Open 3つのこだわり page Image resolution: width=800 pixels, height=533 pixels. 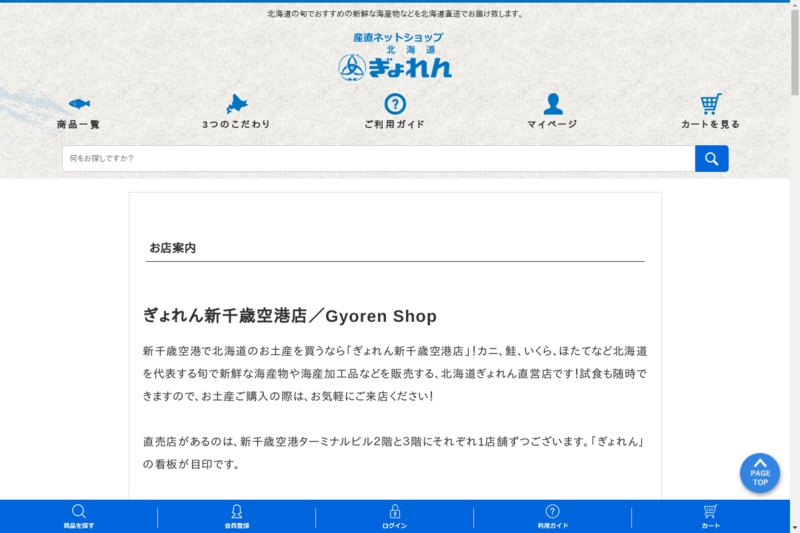point(236,112)
